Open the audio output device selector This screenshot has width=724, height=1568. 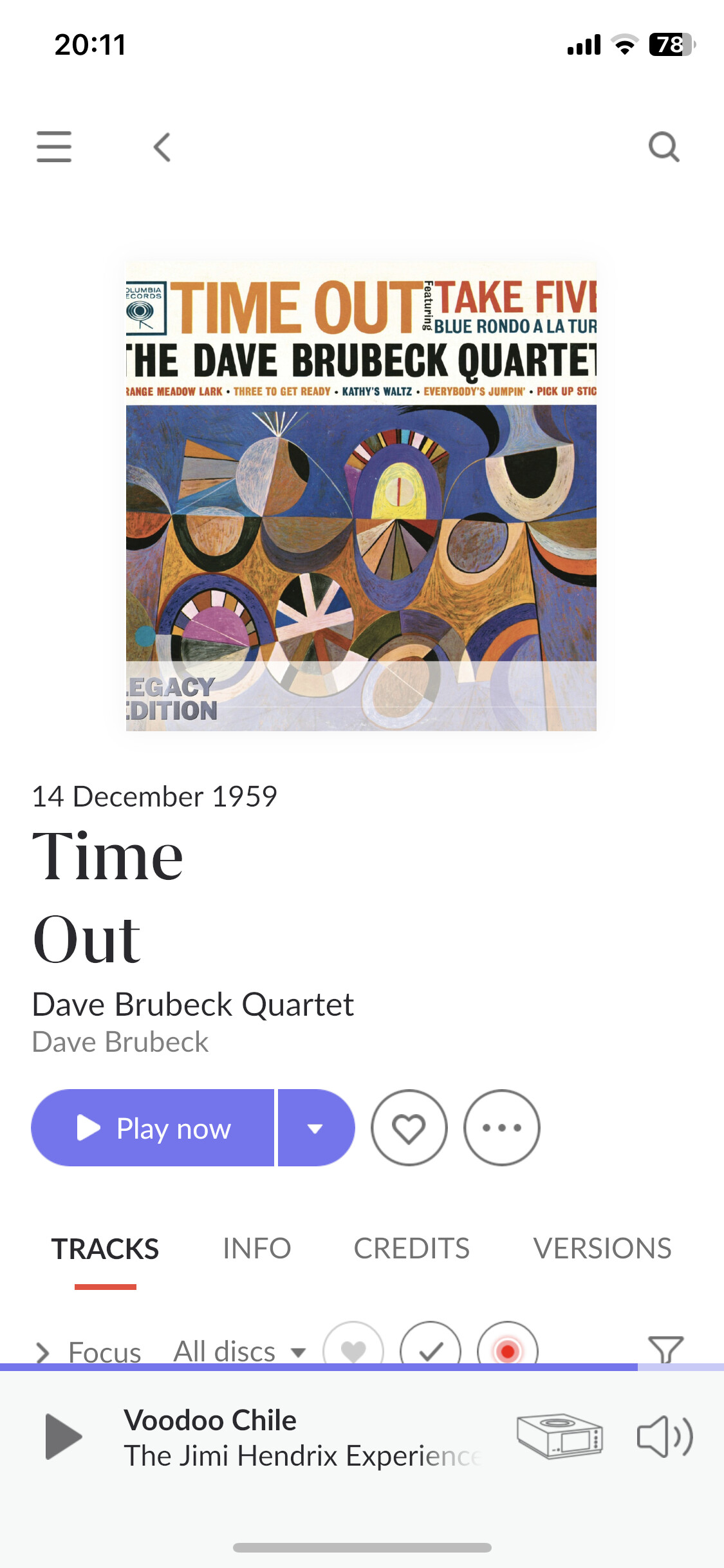click(560, 1436)
